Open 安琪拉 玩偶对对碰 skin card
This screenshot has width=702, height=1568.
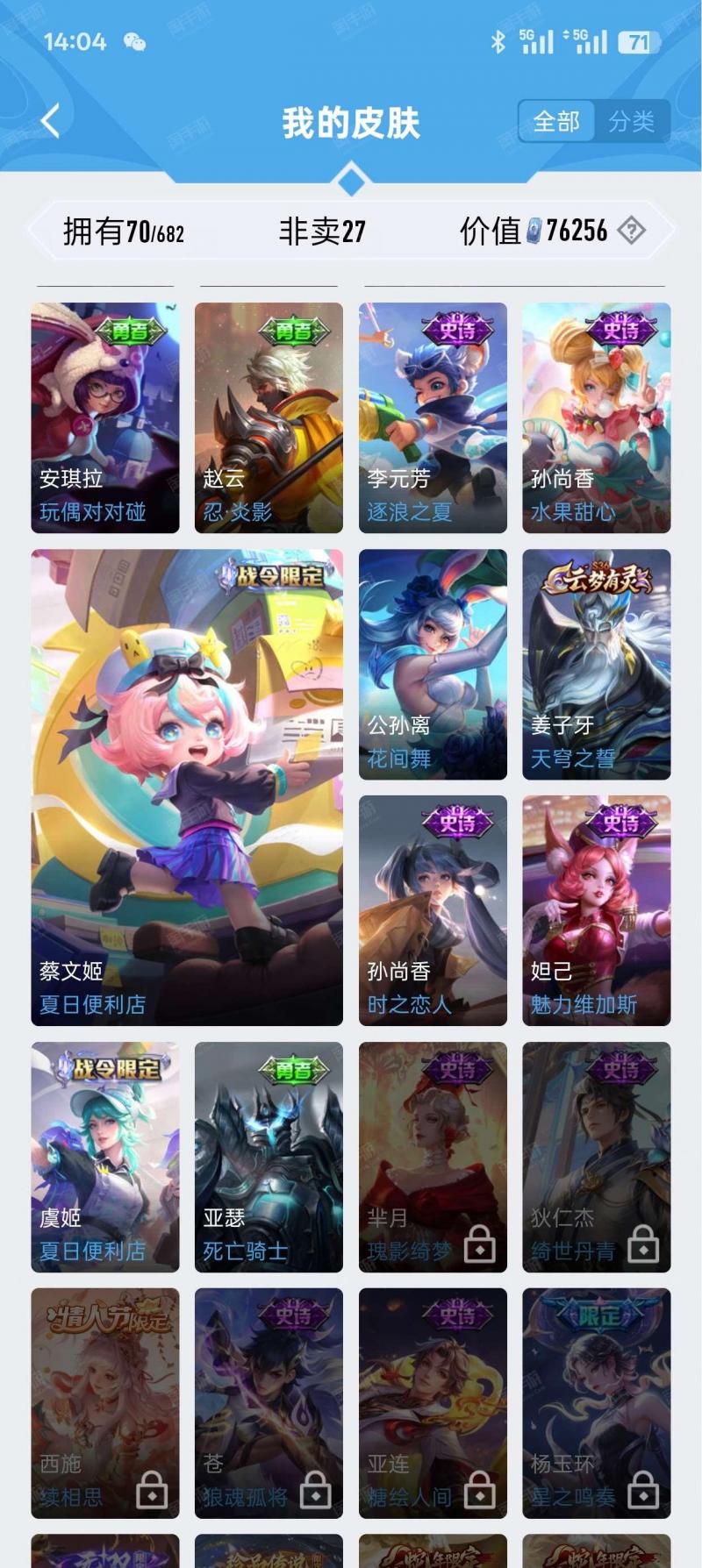(105, 417)
